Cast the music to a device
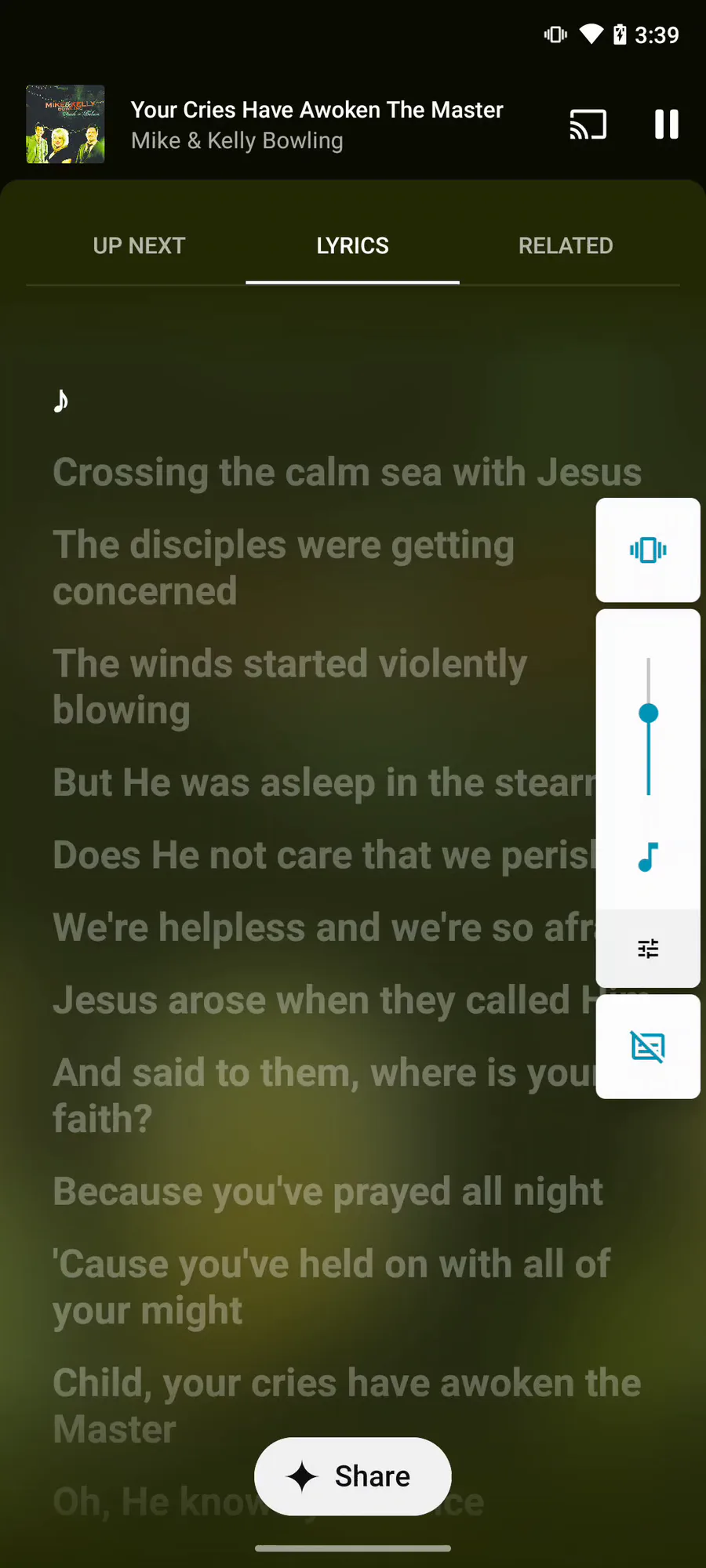 tap(588, 124)
